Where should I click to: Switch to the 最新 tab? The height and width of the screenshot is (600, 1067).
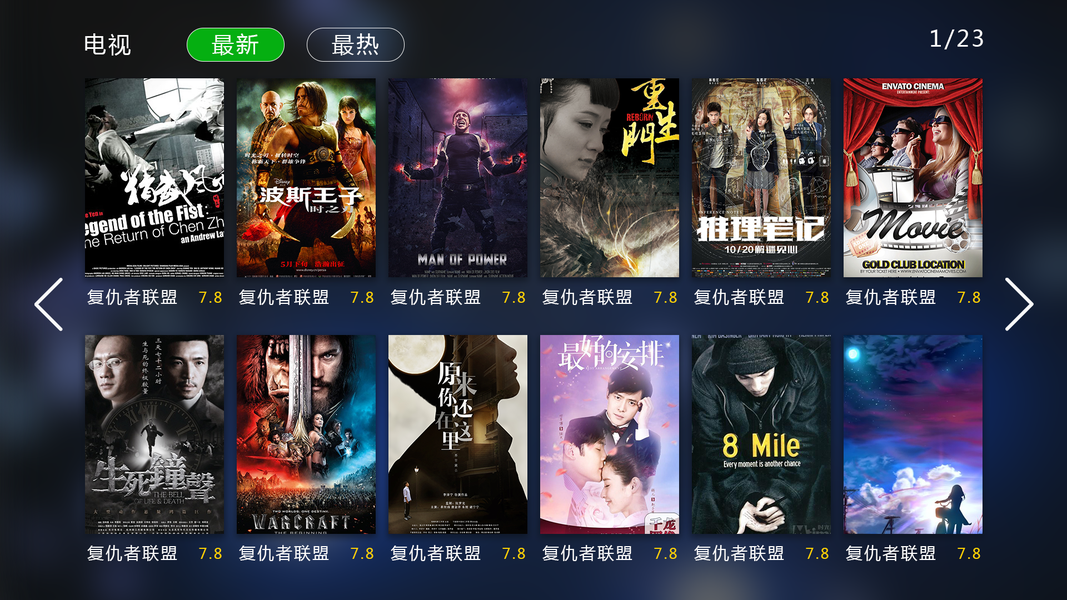tap(235, 45)
